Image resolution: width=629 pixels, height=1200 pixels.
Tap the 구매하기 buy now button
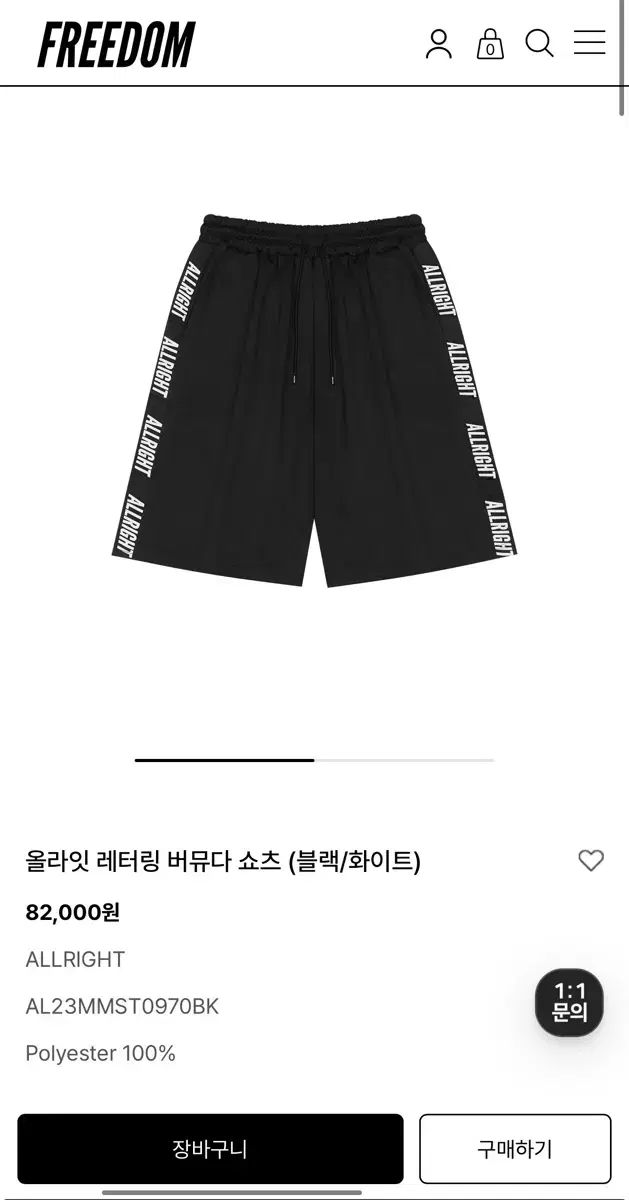(x=515, y=1149)
